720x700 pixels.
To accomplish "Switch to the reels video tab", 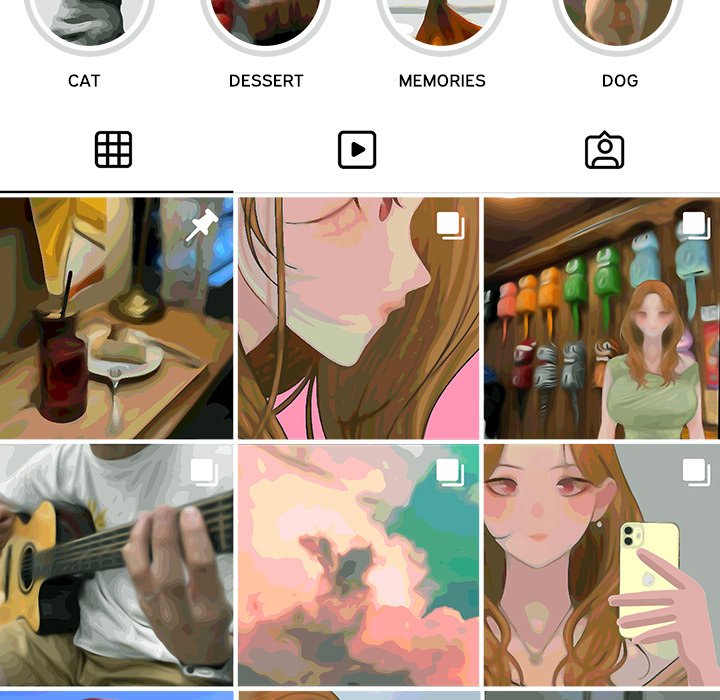I will tap(357, 150).
